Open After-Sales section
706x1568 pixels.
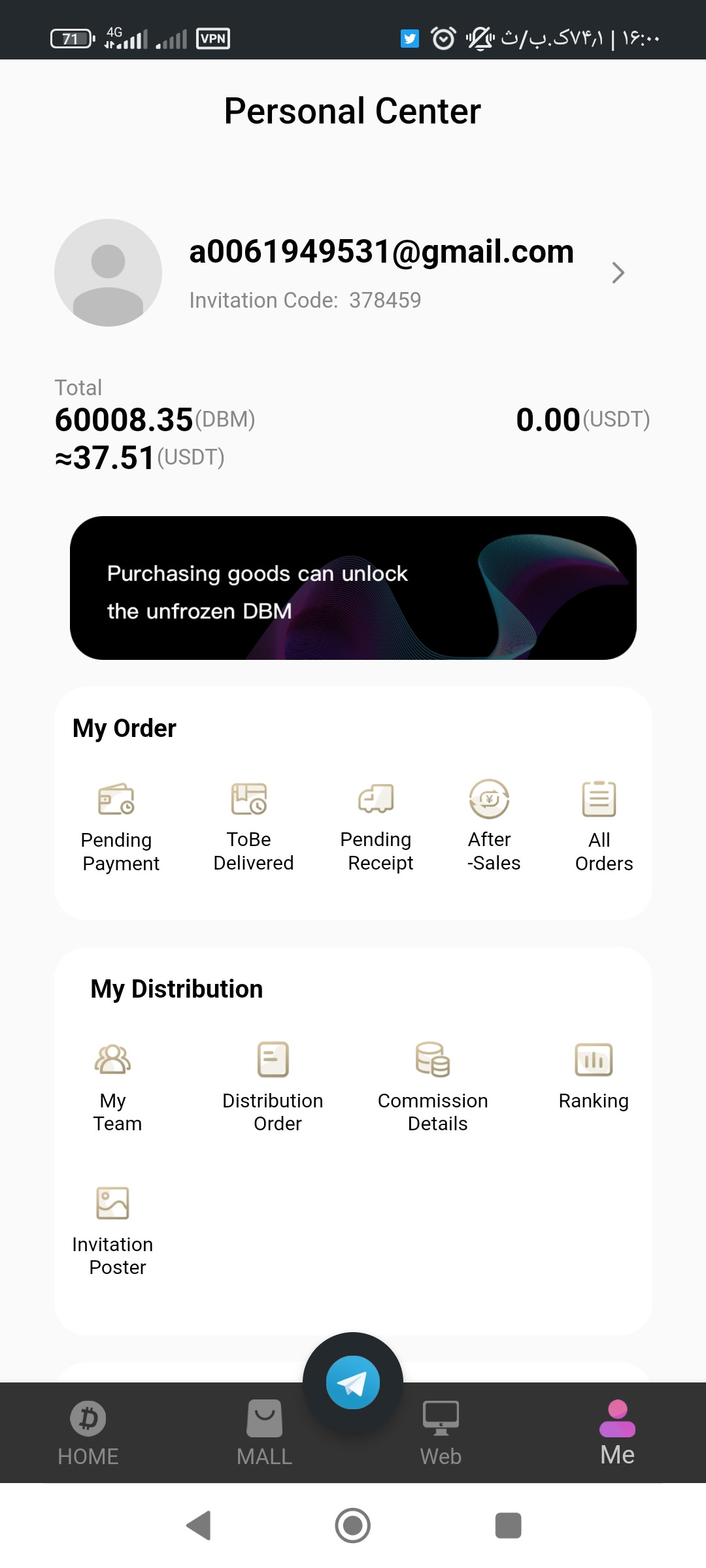tap(492, 827)
